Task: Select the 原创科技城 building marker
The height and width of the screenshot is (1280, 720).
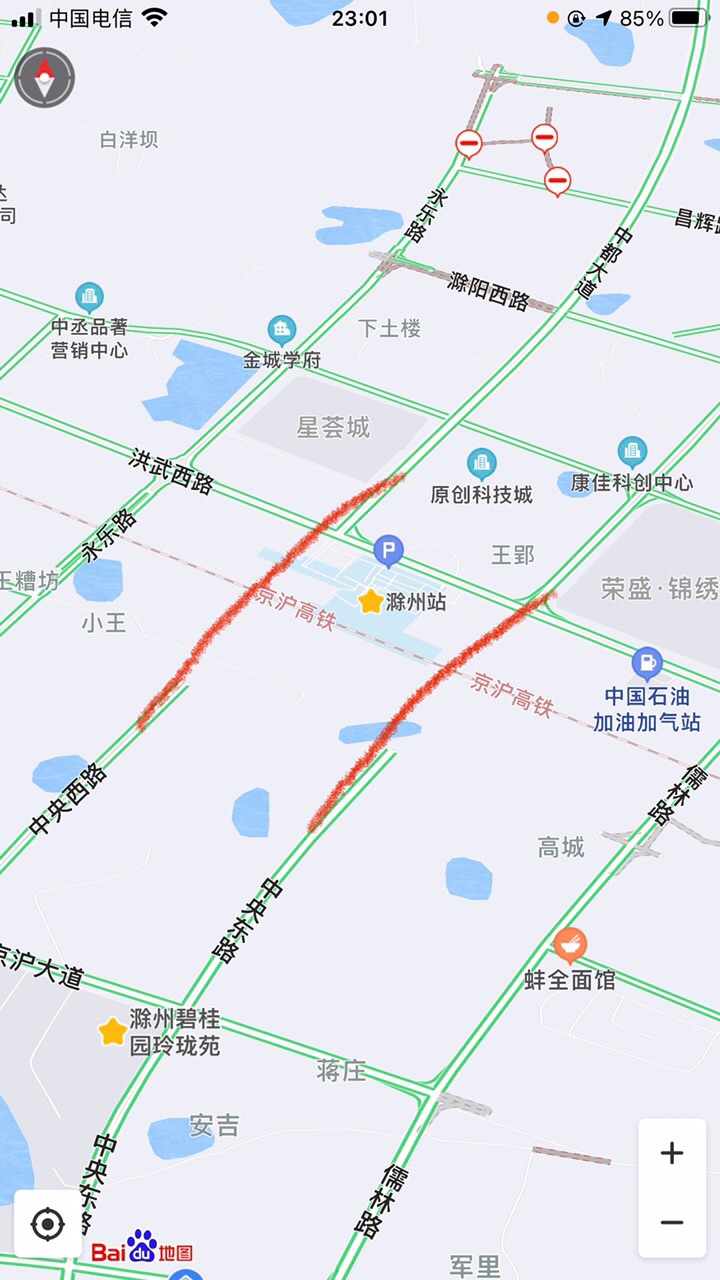Action: pos(481,463)
